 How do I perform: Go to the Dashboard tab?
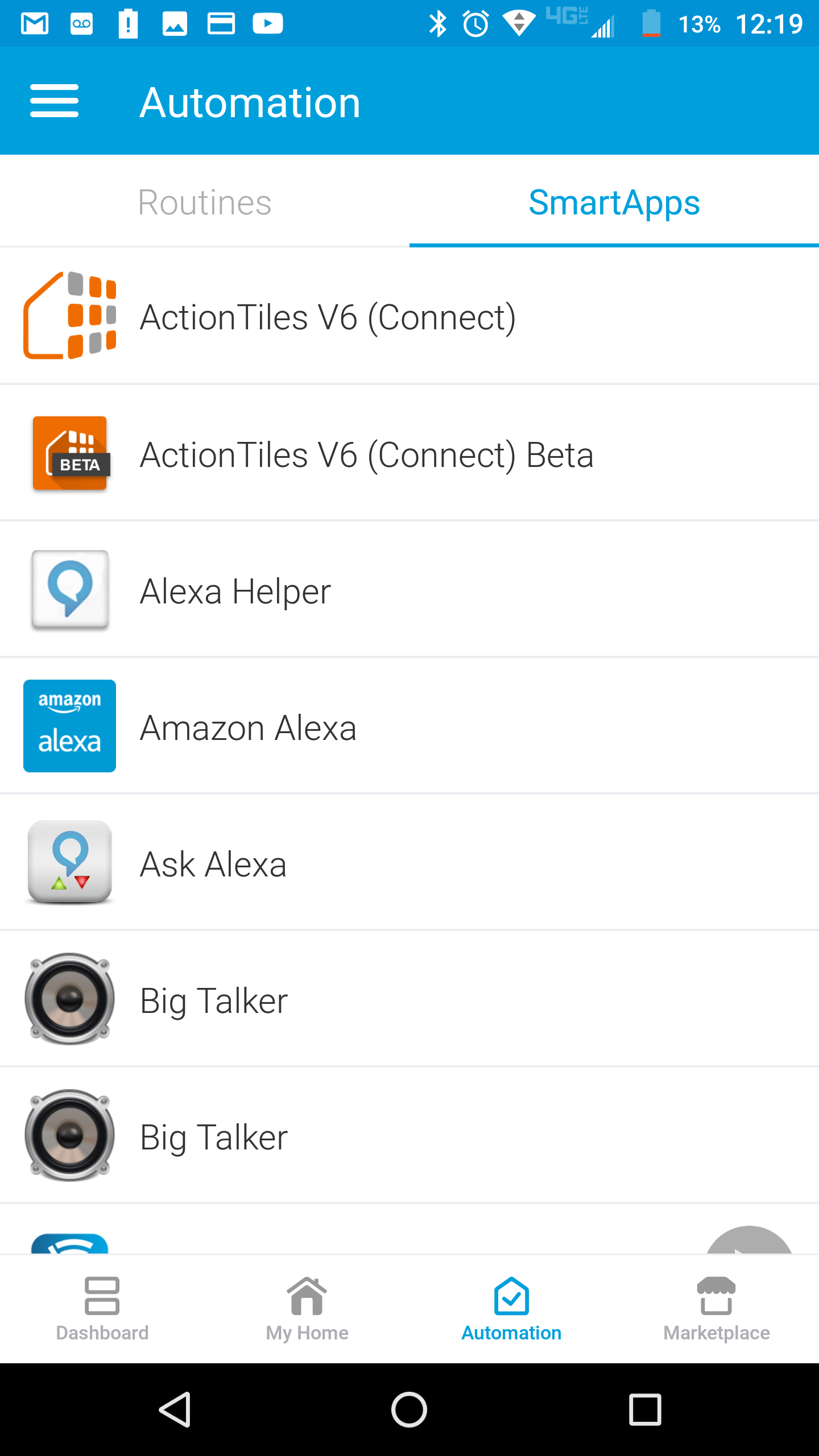click(102, 1309)
